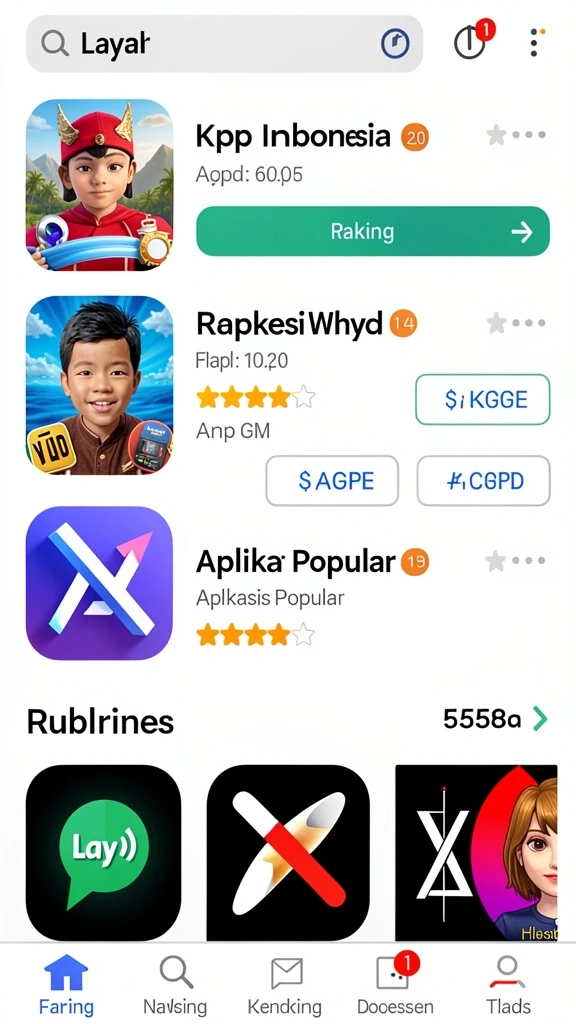This screenshot has height=1024, width=576.
Task: Choose the CGPD button
Action: pos(483,481)
